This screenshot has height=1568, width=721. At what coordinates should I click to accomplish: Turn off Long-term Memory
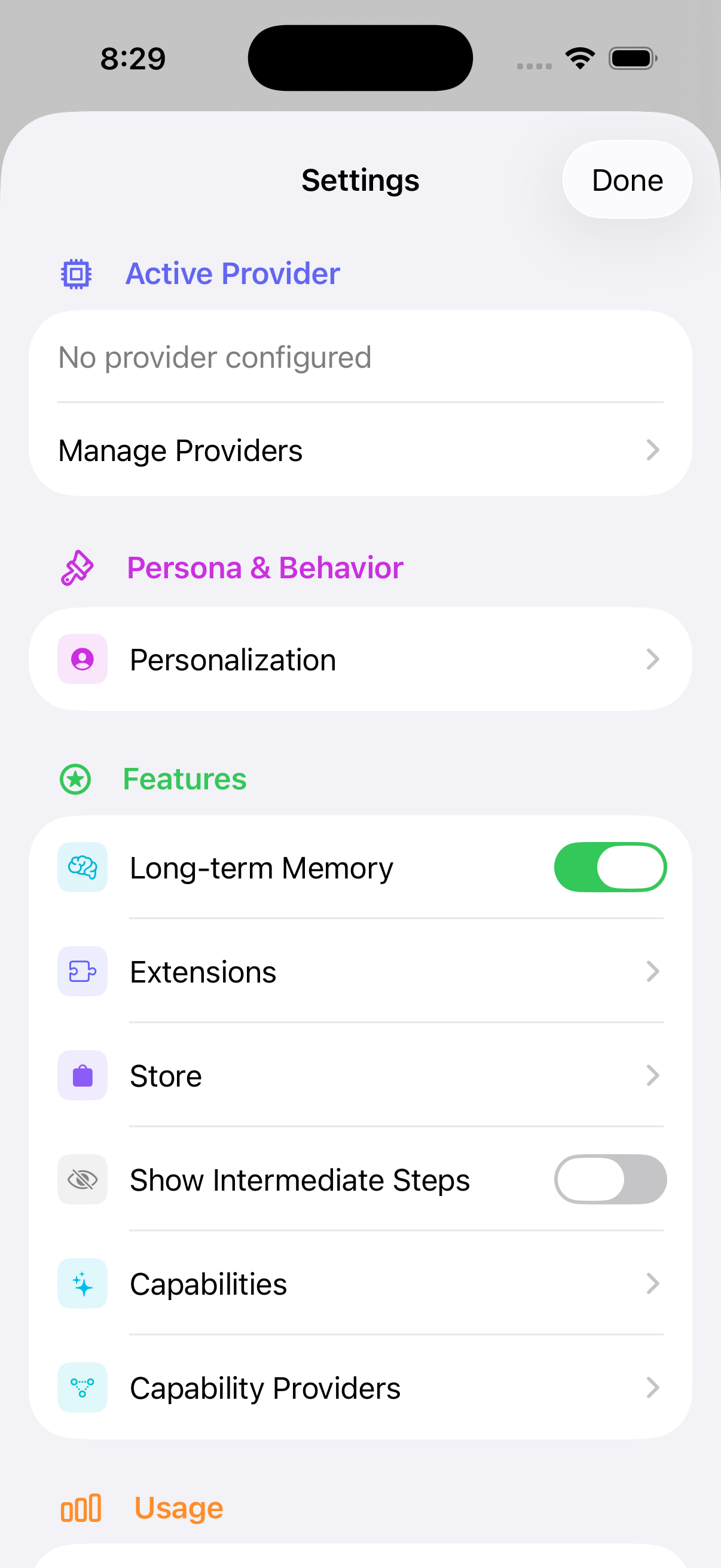[x=610, y=867]
